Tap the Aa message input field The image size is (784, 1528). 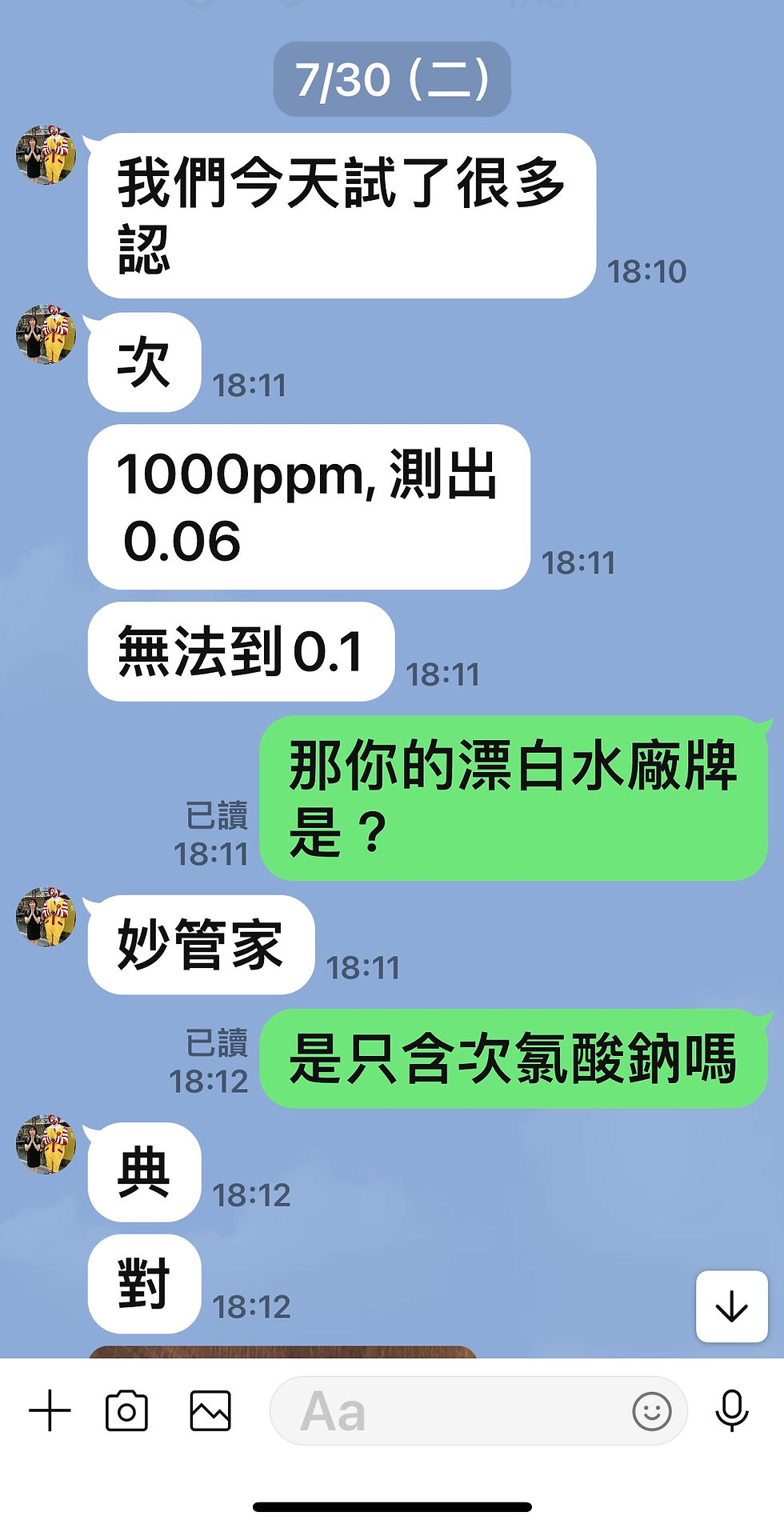point(448,1410)
